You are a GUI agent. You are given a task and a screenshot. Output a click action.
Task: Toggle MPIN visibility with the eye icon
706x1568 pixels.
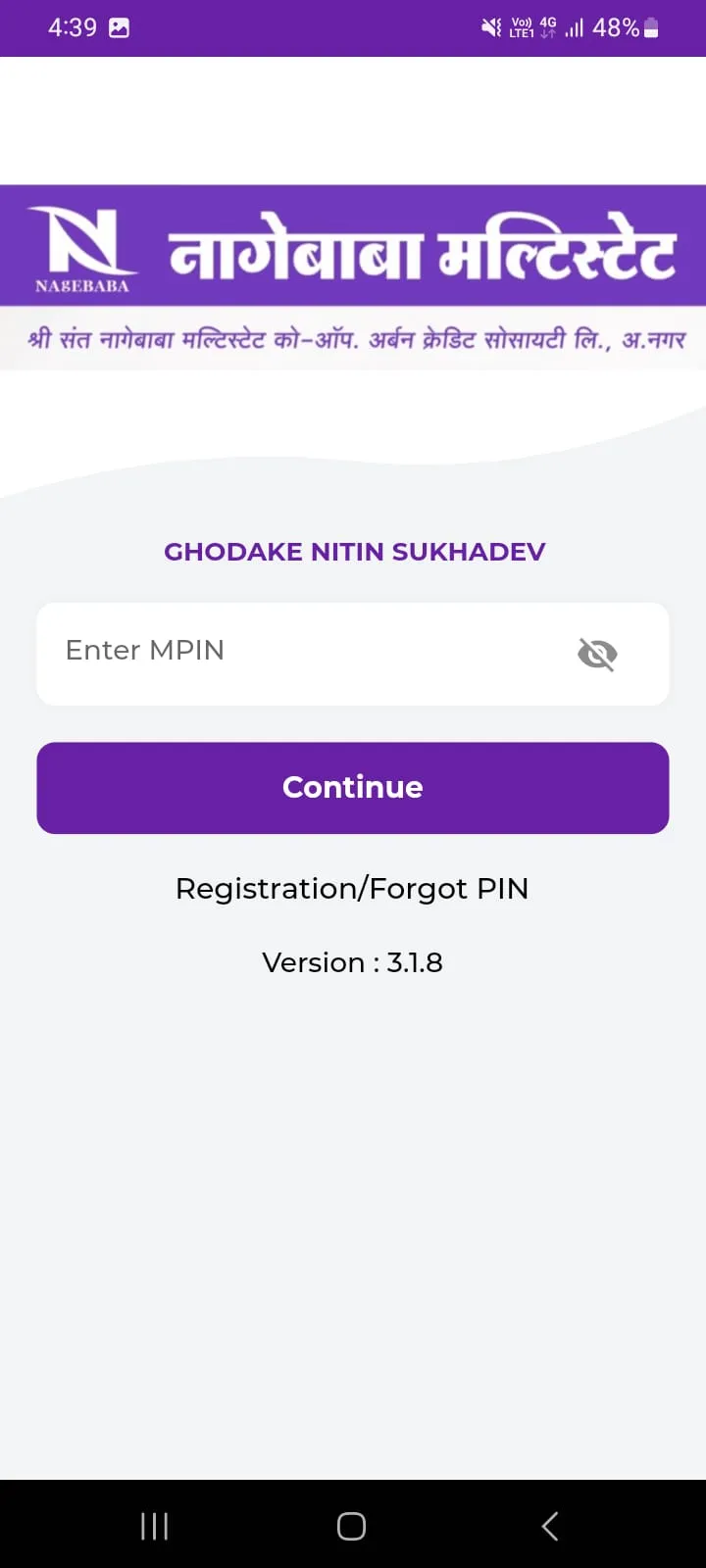pyautogui.click(x=597, y=654)
